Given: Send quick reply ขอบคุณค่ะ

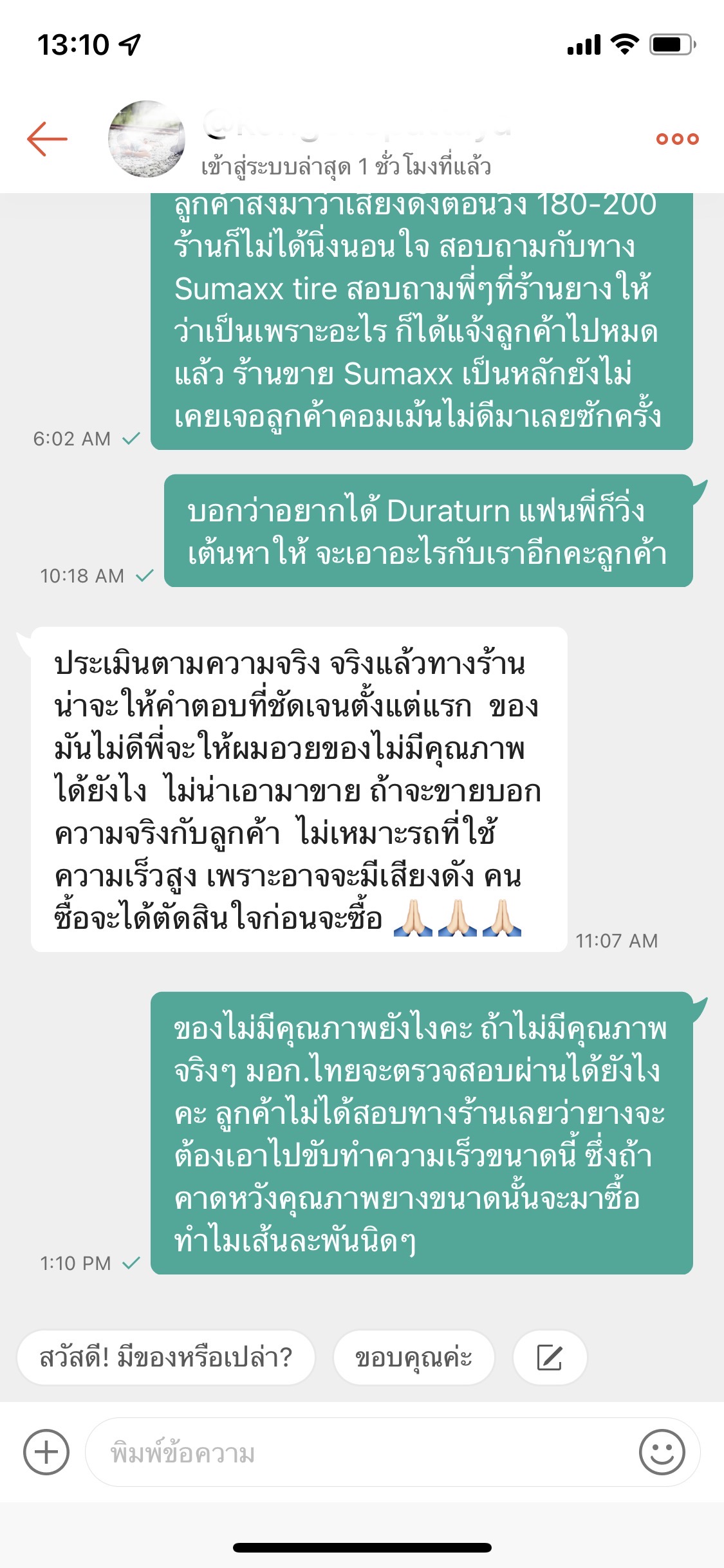Looking at the screenshot, I should click(x=414, y=1358).
